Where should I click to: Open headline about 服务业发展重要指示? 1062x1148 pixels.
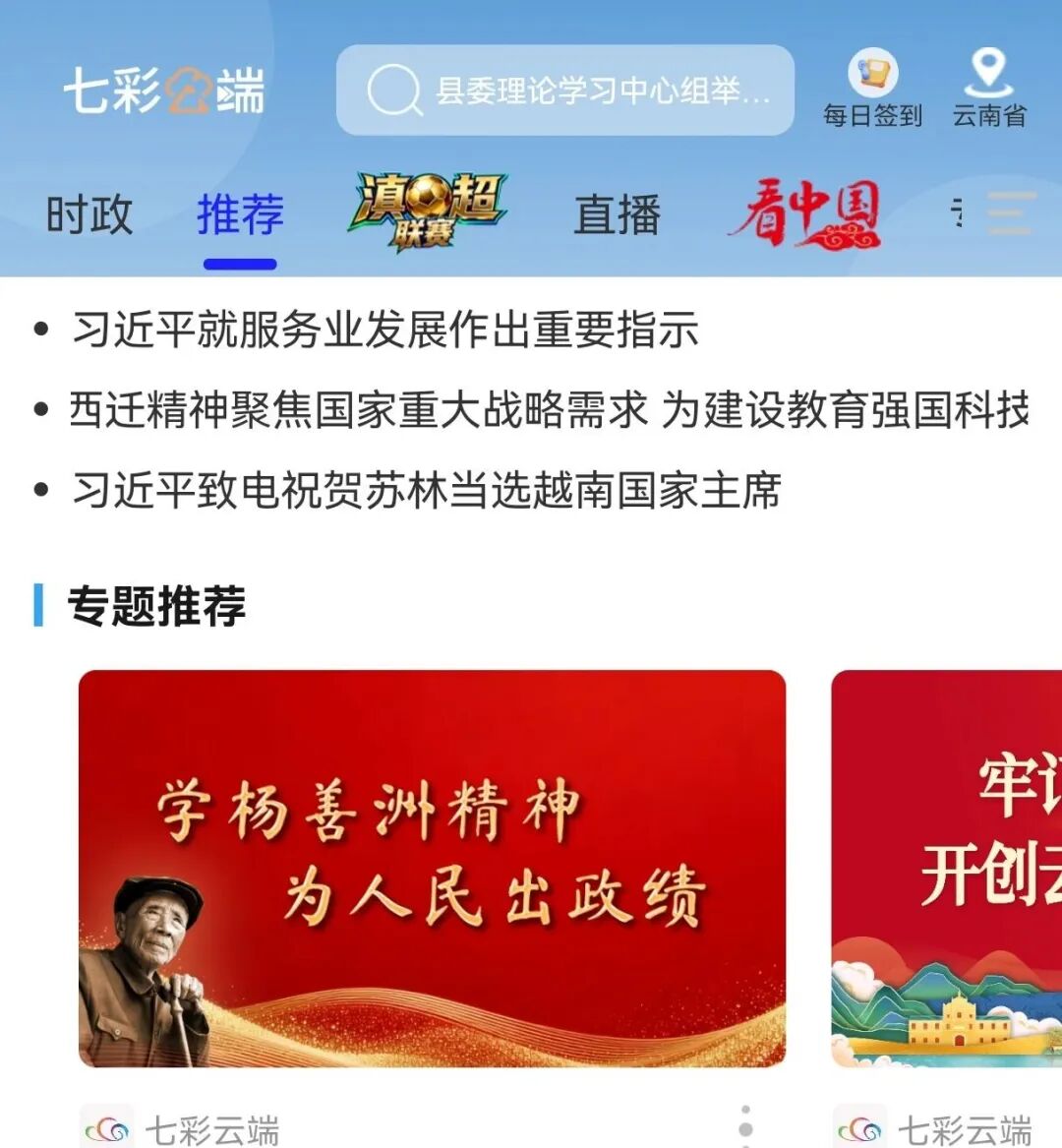tap(385, 329)
